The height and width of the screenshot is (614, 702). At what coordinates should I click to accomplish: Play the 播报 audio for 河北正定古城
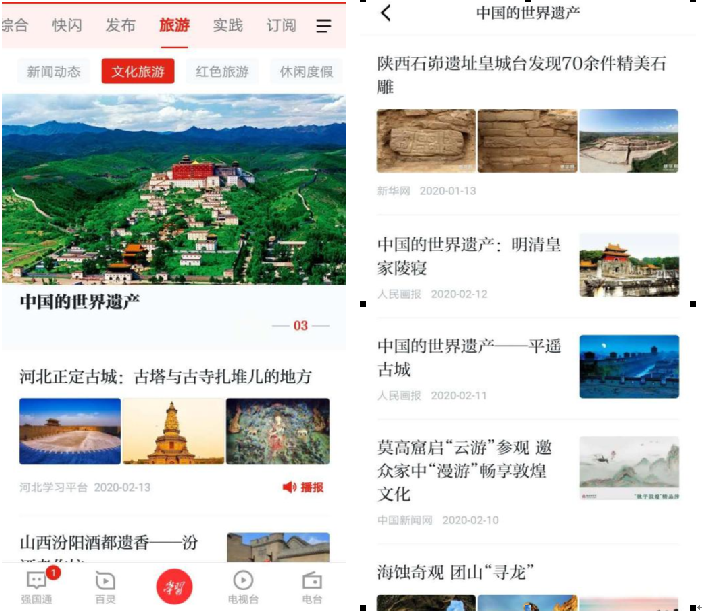point(303,487)
